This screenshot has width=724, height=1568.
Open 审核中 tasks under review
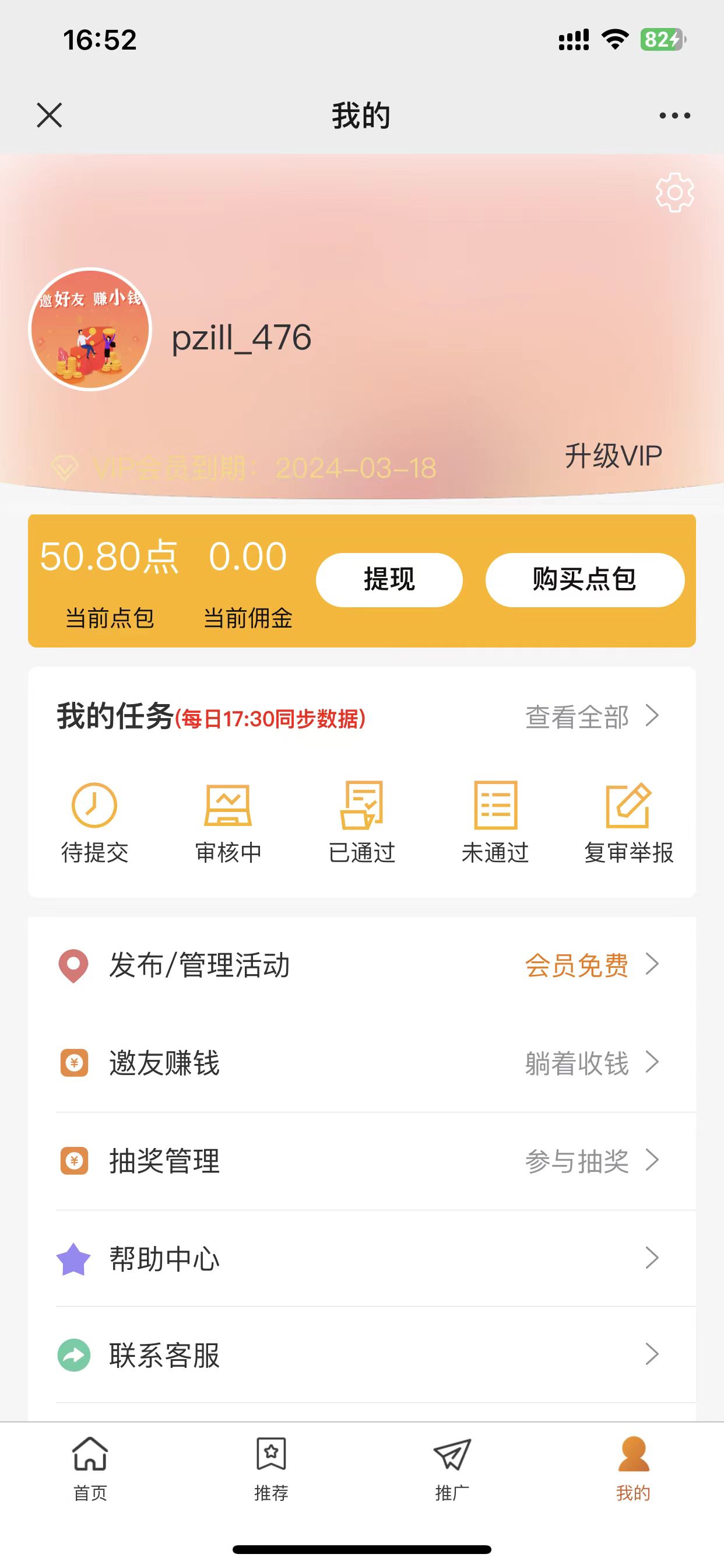(228, 821)
